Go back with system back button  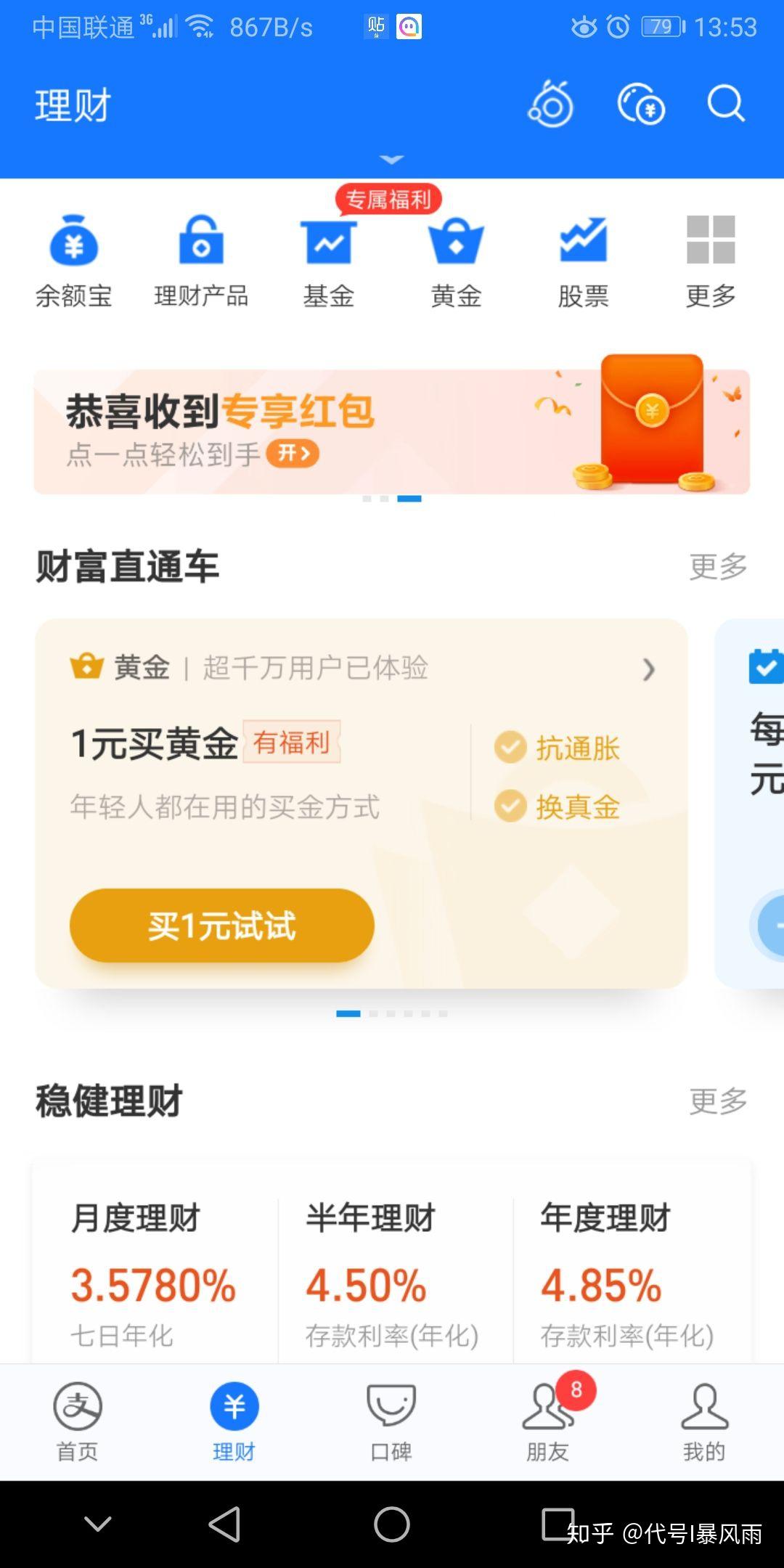224,1524
